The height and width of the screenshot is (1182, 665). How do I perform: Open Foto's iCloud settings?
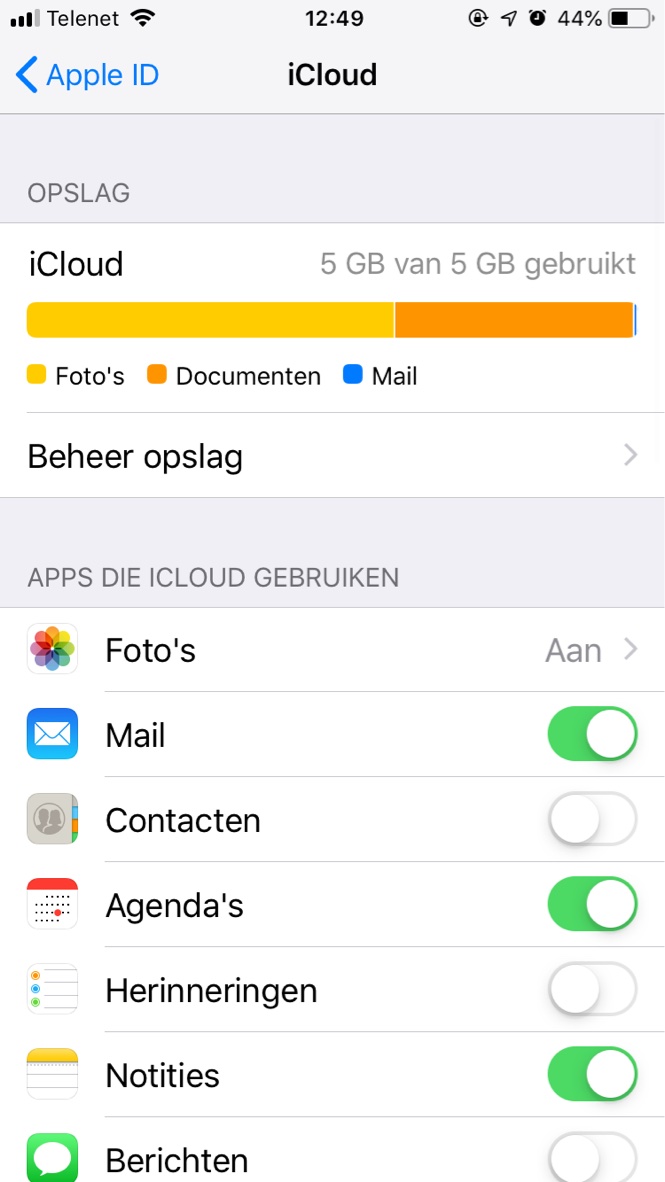[332, 650]
